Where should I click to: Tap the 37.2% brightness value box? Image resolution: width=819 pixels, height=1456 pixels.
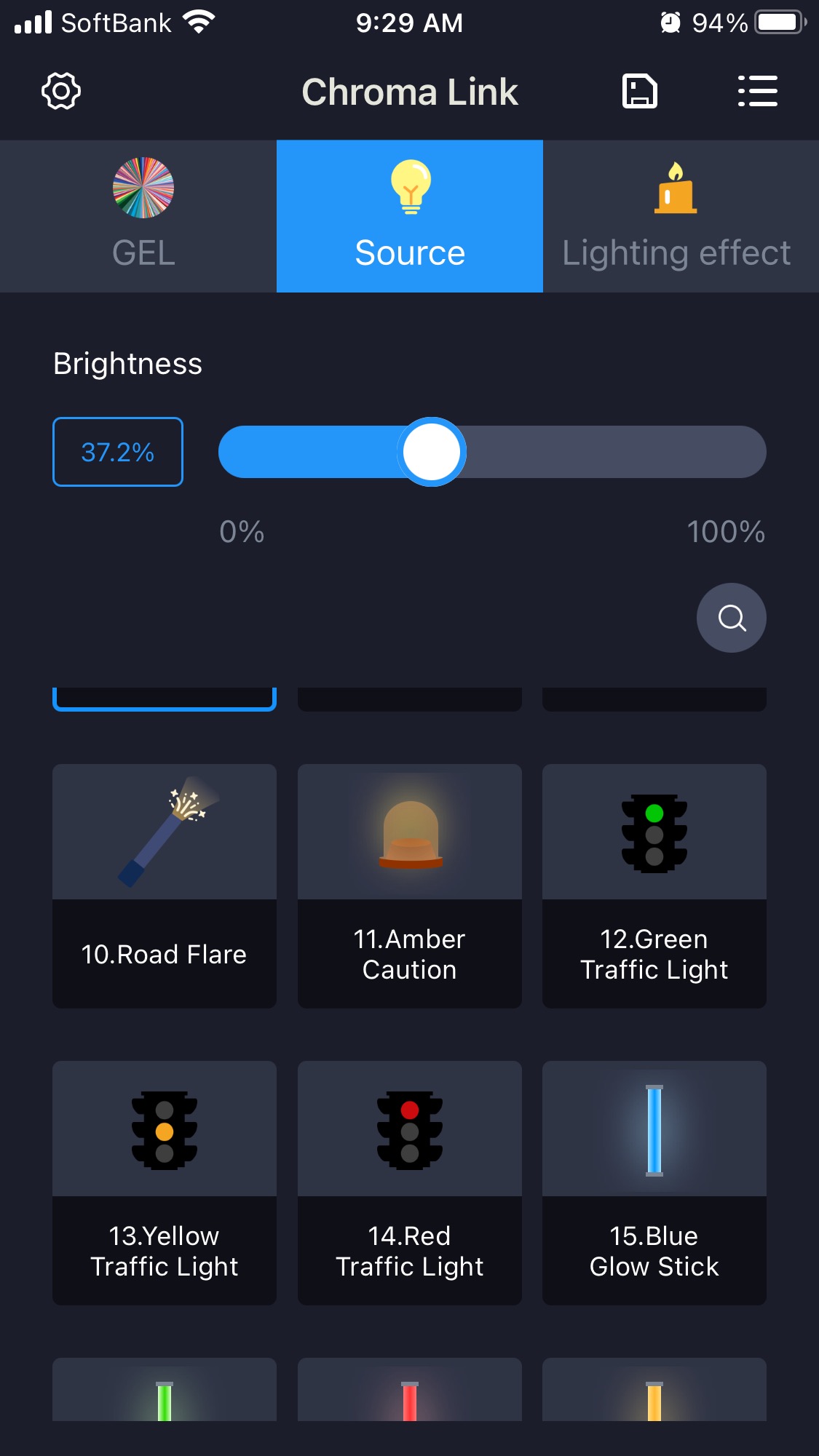click(x=118, y=452)
